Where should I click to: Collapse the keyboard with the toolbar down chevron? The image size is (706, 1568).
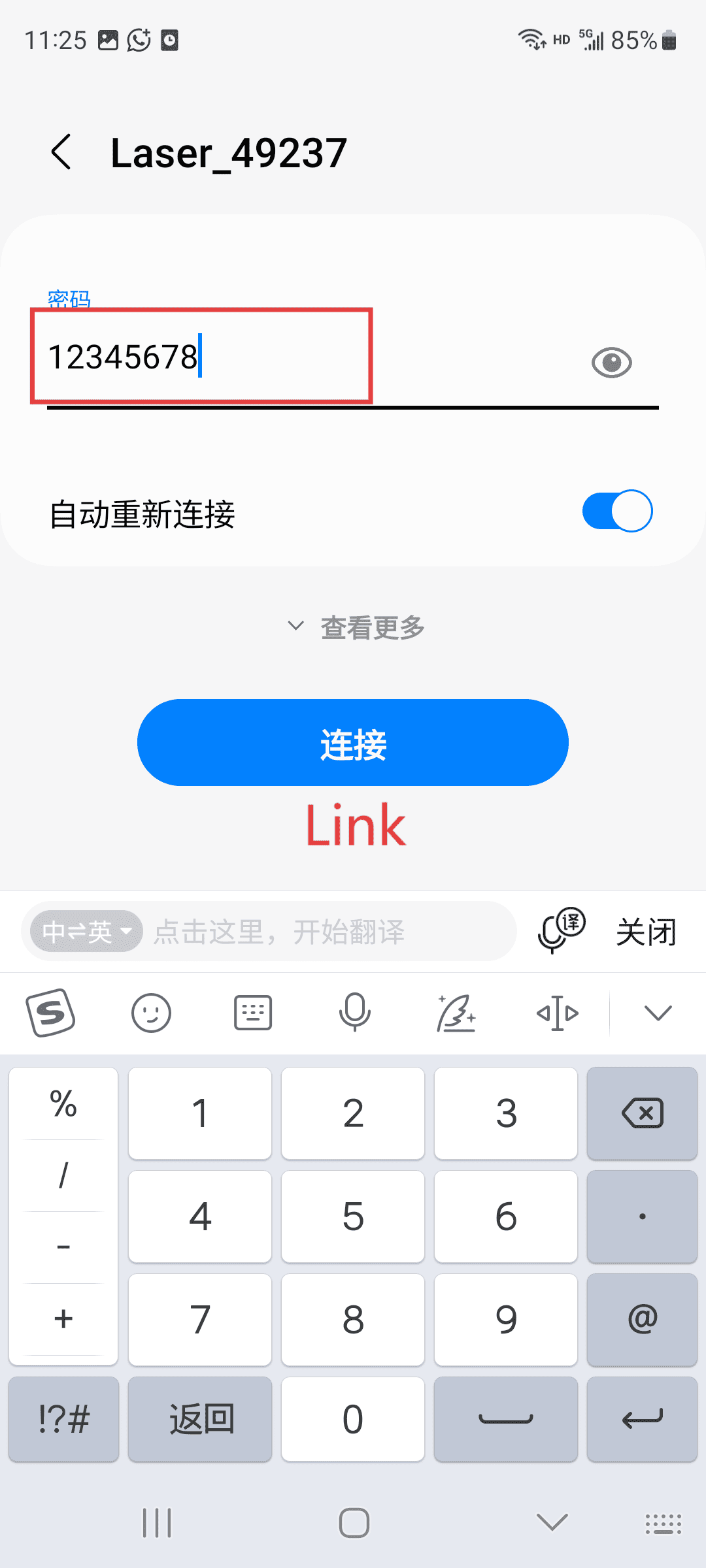click(x=658, y=1013)
